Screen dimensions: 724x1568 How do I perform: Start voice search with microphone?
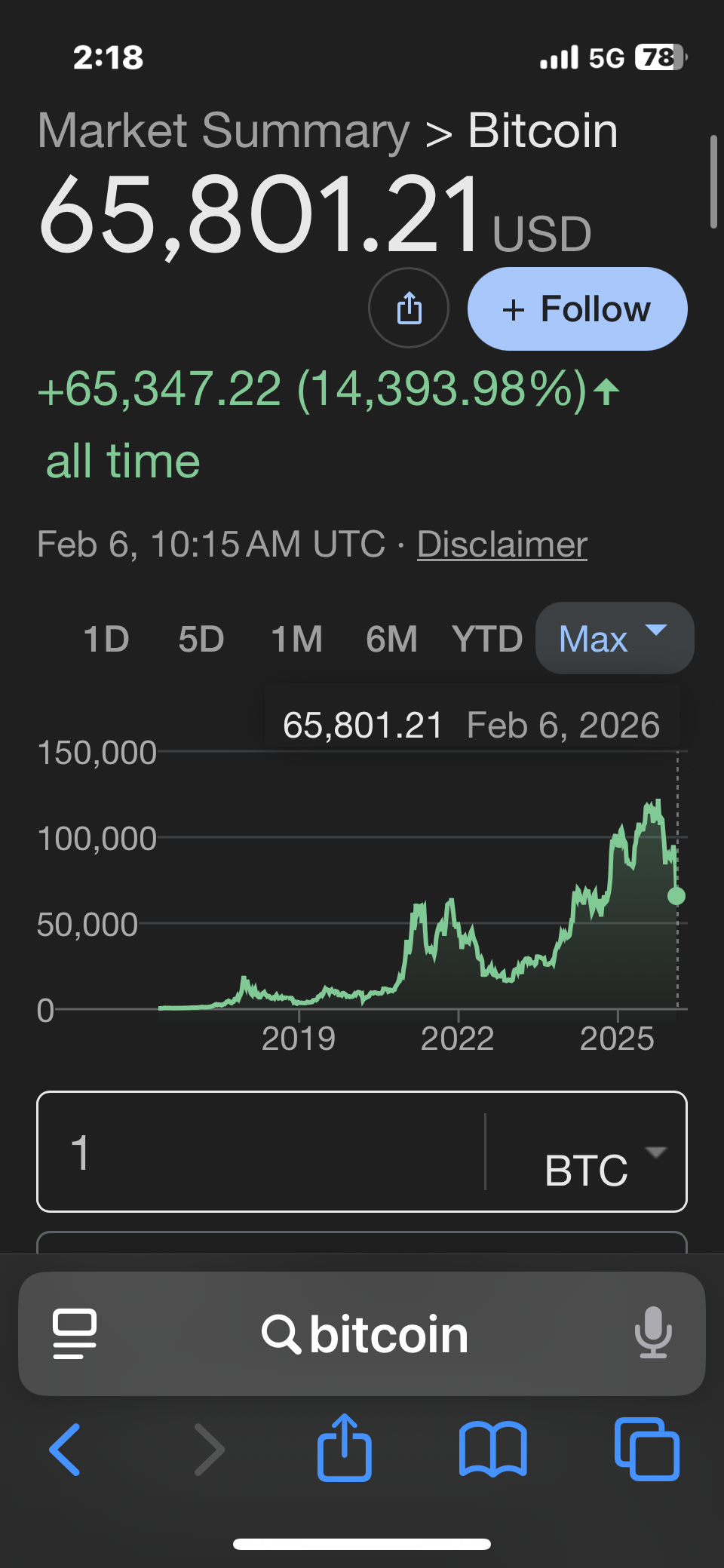(652, 1333)
